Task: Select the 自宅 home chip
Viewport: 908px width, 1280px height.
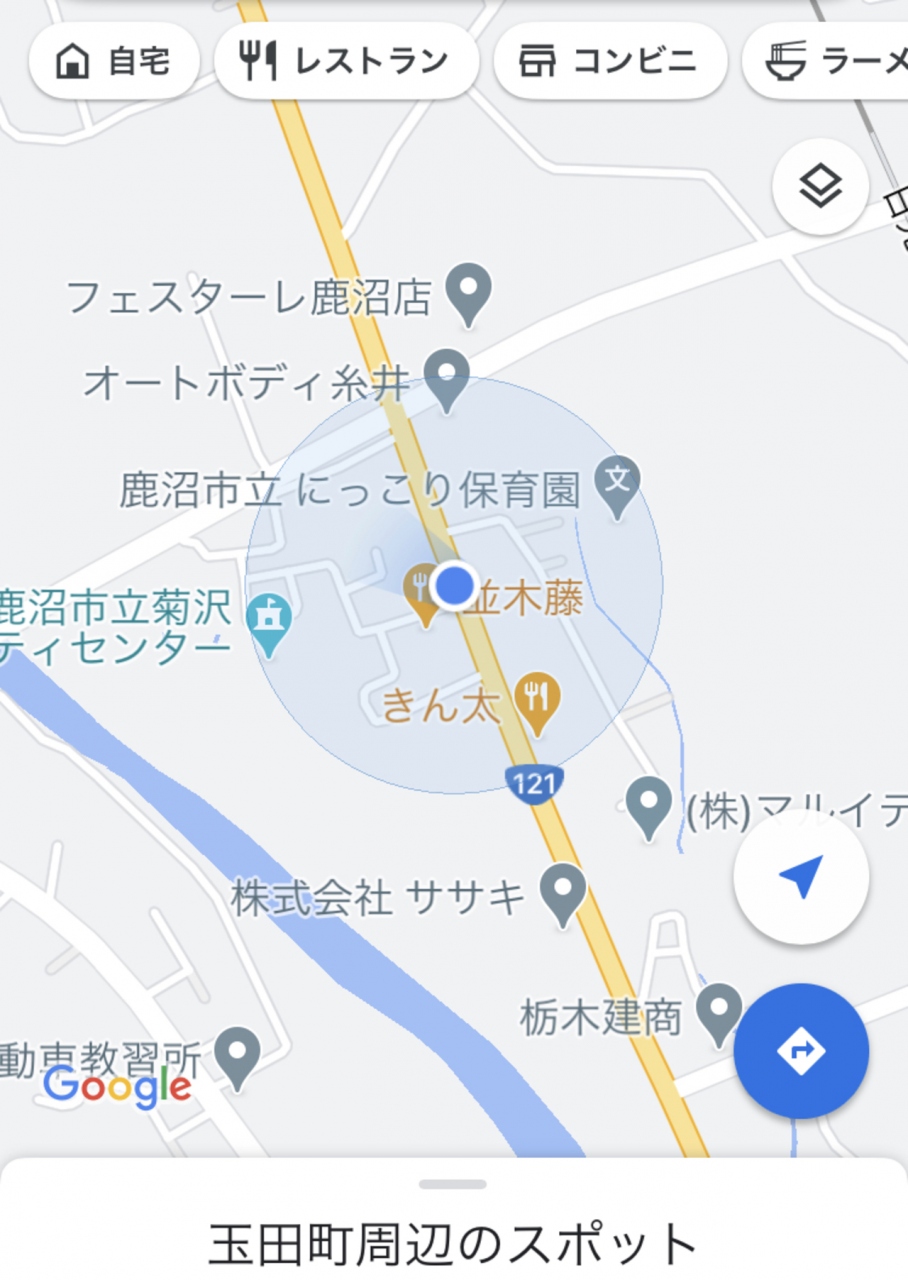Action: pos(114,62)
